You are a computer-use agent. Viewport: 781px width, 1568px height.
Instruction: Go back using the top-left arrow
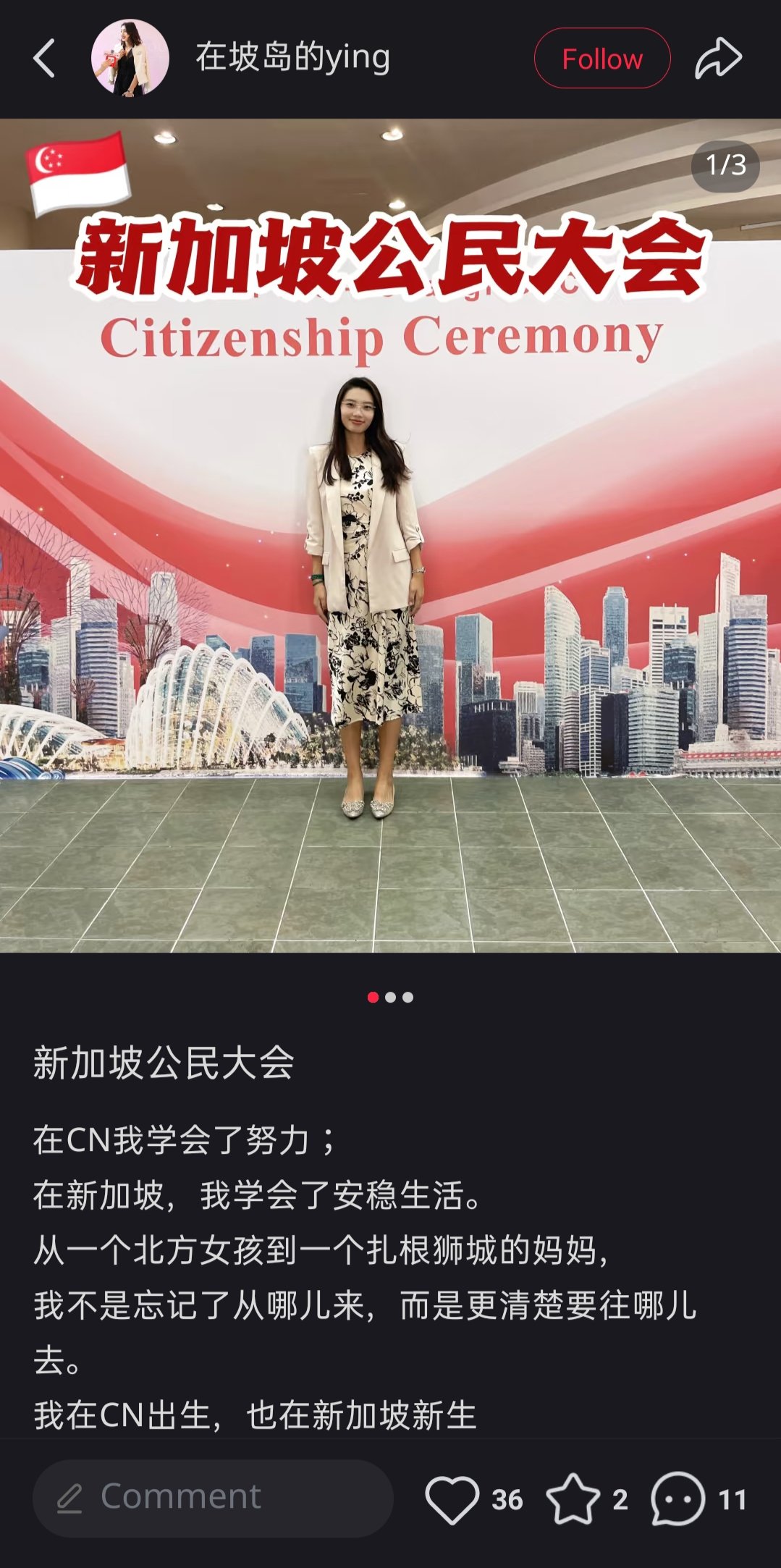click(44, 59)
